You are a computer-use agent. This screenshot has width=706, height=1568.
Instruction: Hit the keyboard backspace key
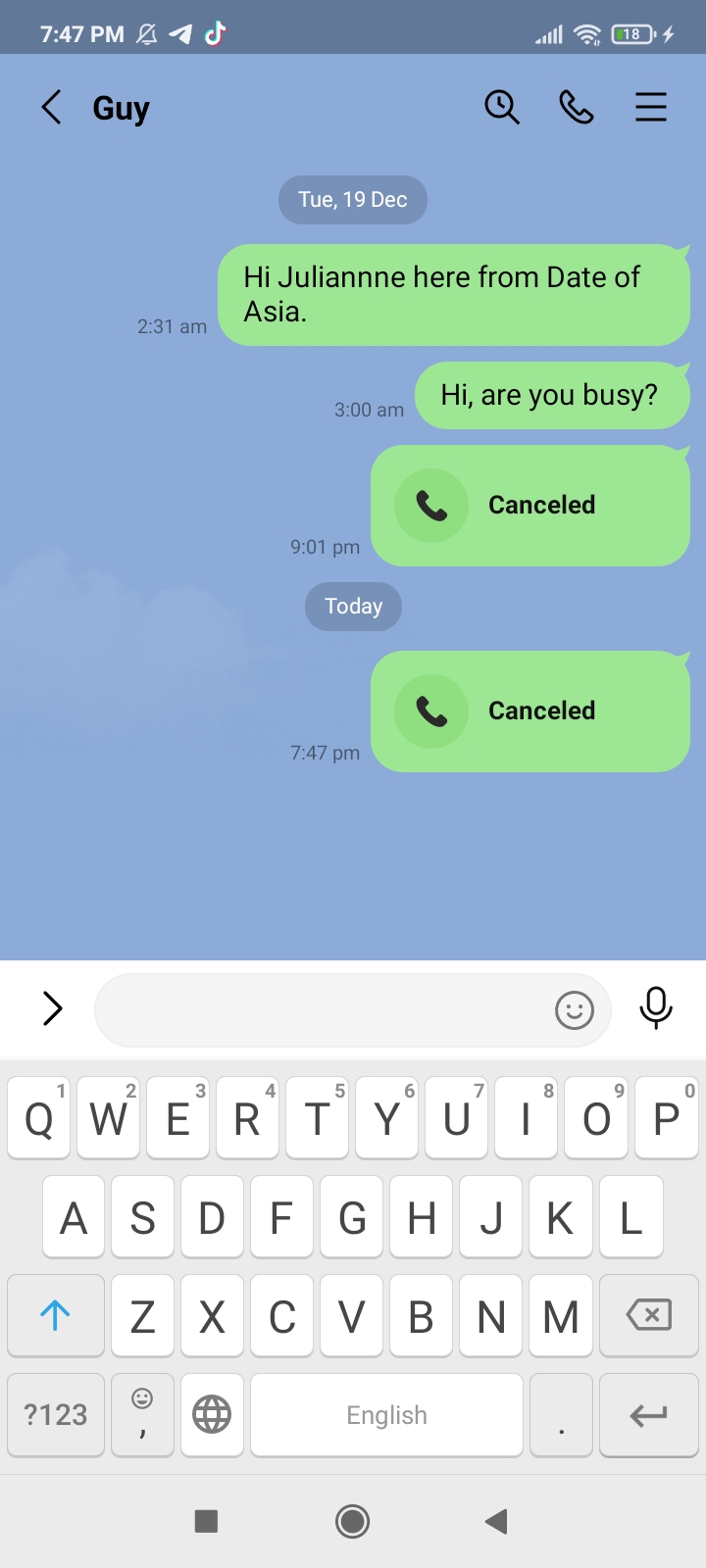coord(648,1315)
